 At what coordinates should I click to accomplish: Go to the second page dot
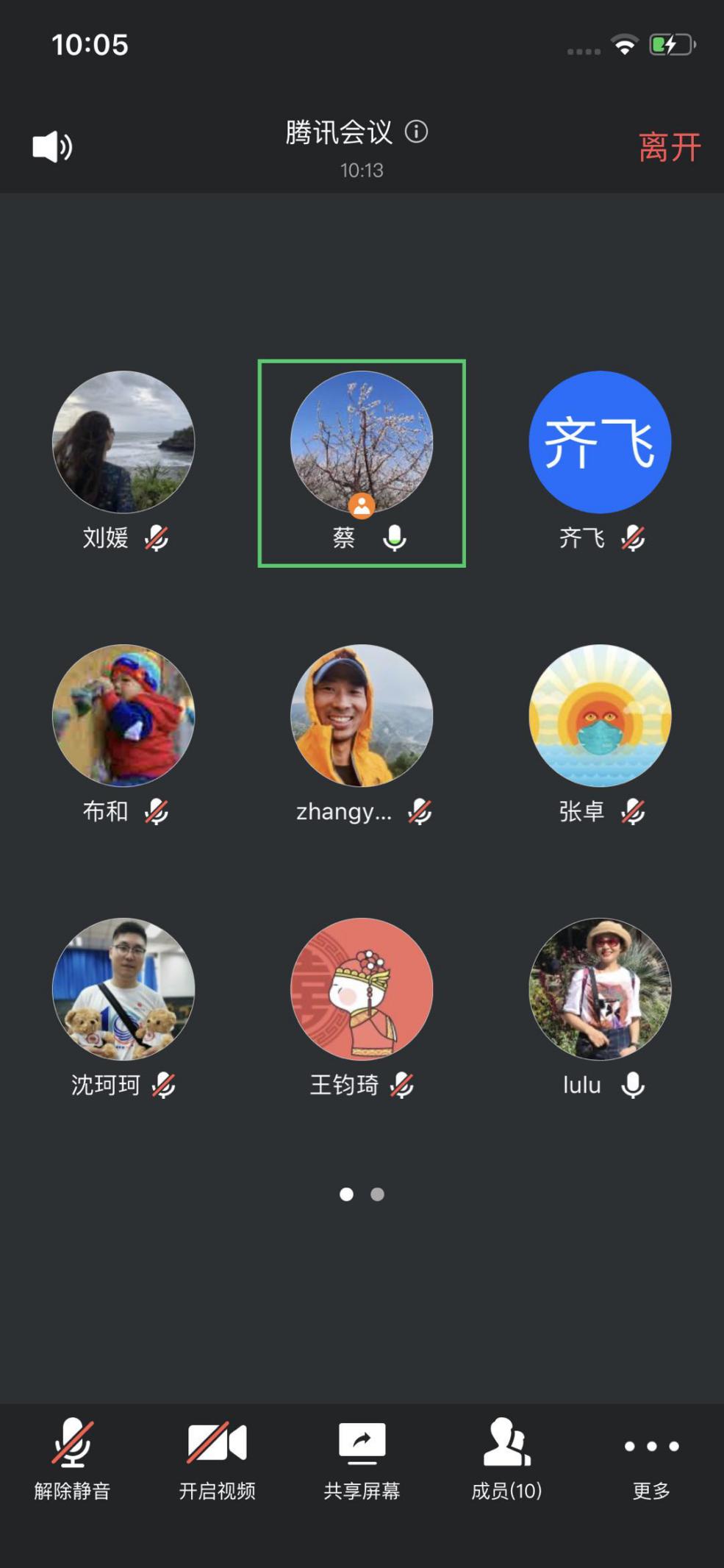(377, 1194)
